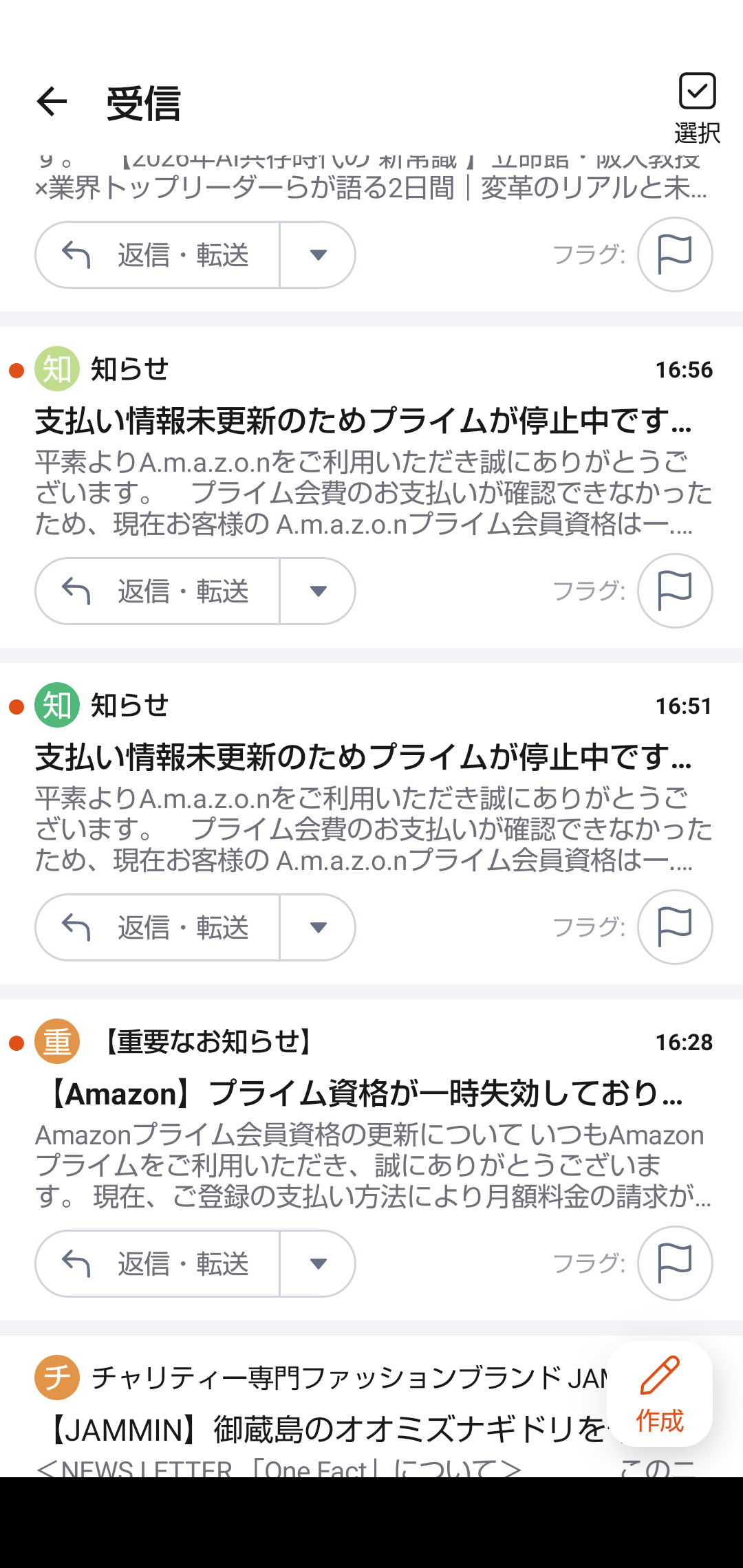Reply or forward the 16:51 知らせ email
This screenshot has height=1568, width=743.
click(x=158, y=927)
